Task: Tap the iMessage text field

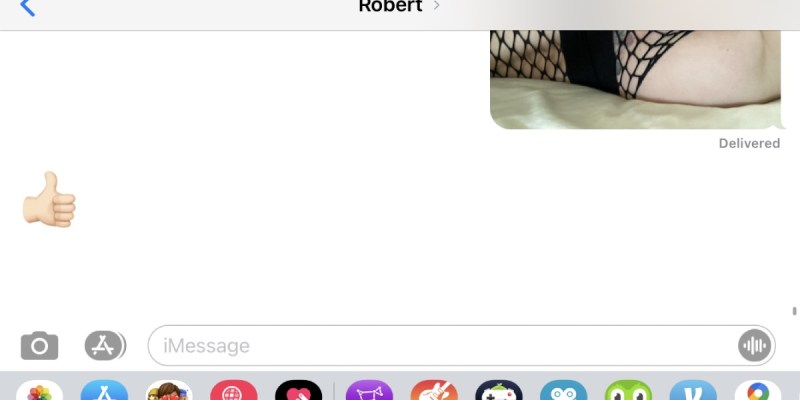Action: (440, 346)
